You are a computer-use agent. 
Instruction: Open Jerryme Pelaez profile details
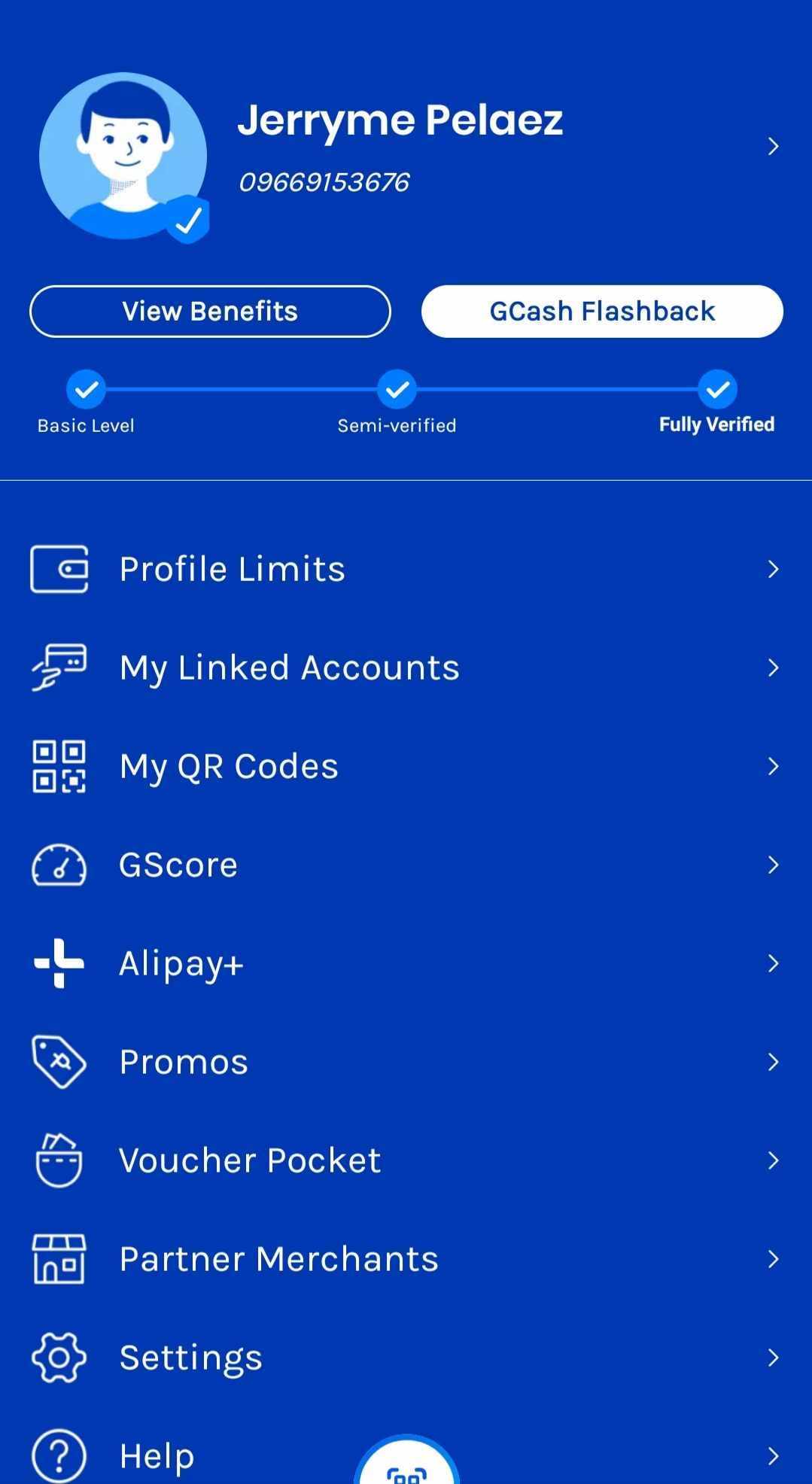(x=772, y=146)
